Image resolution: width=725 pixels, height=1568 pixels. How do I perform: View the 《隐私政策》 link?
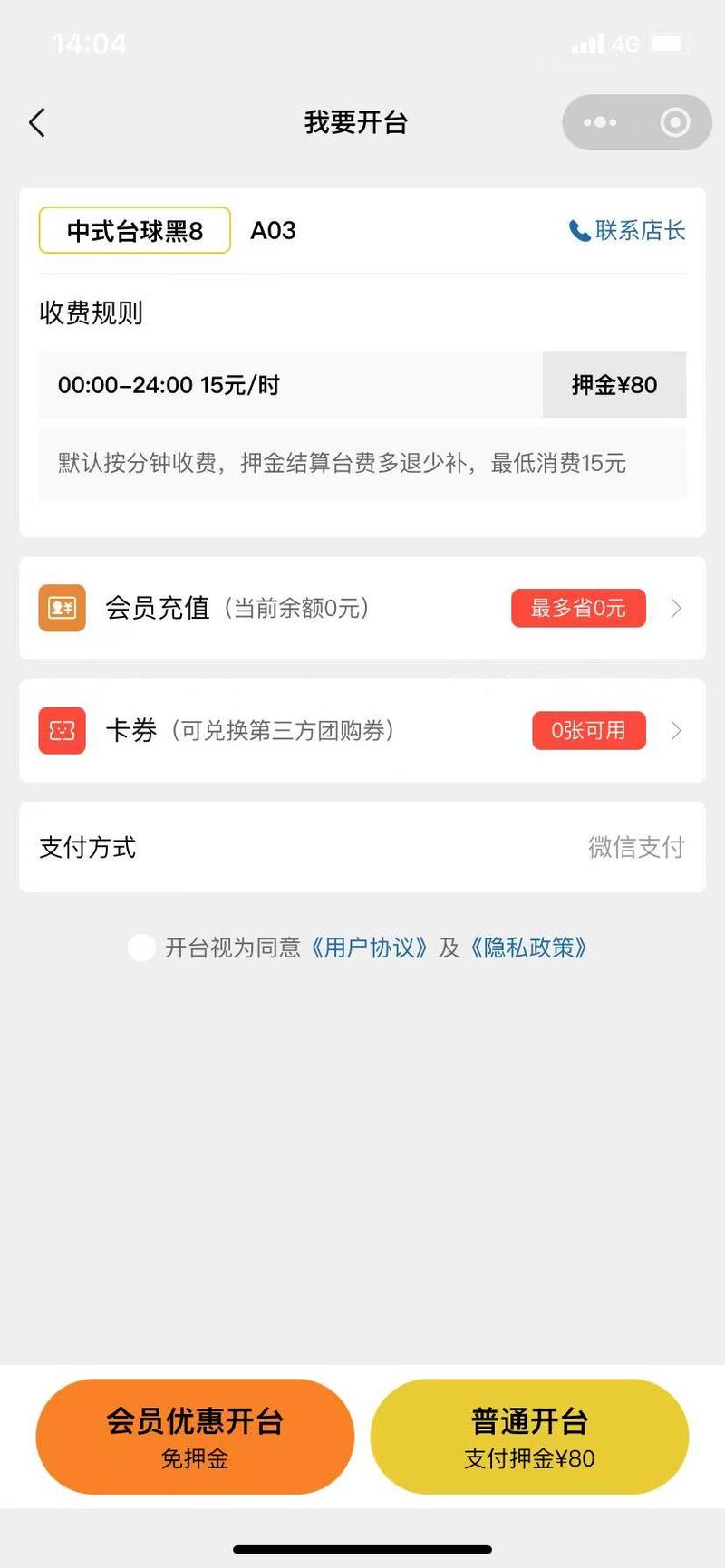(528, 948)
